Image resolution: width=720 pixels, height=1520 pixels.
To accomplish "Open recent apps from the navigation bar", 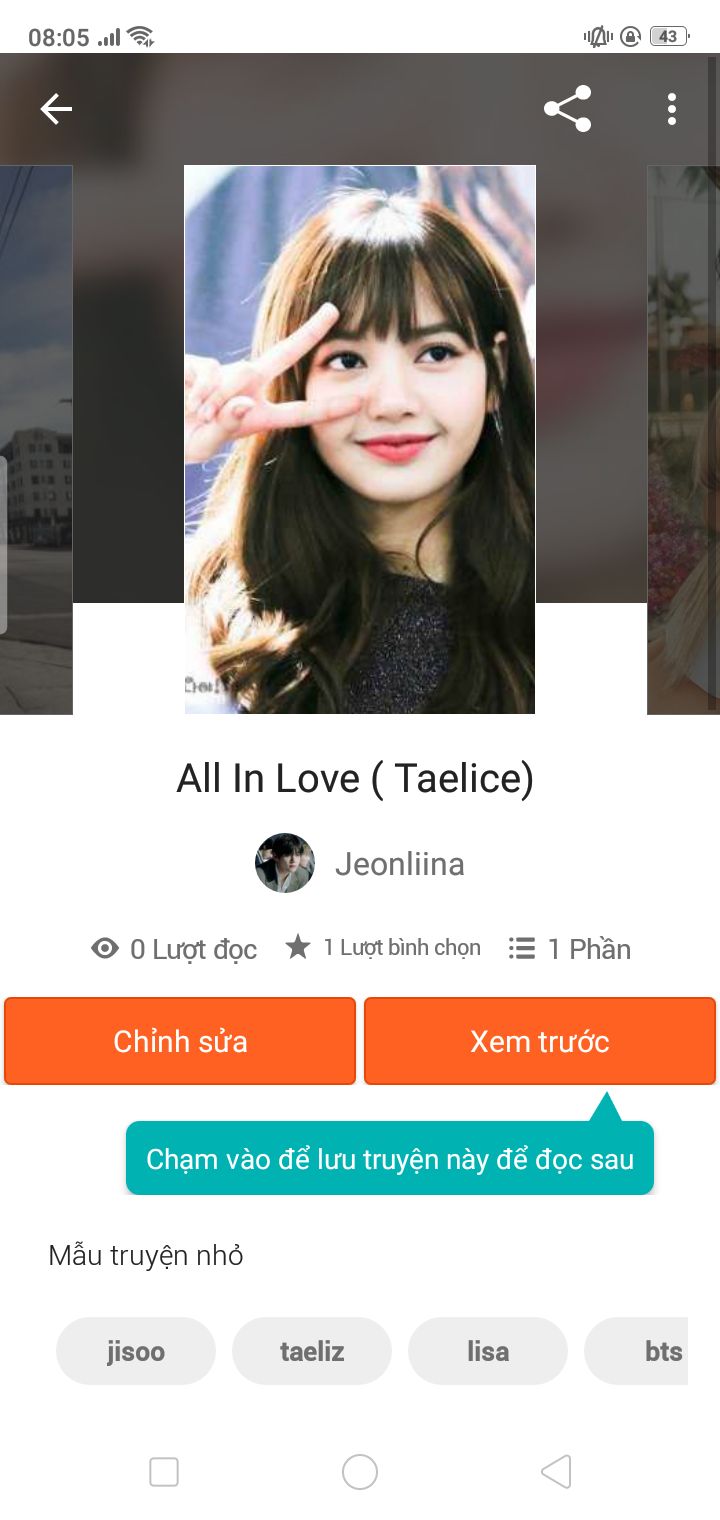I will 164,1472.
